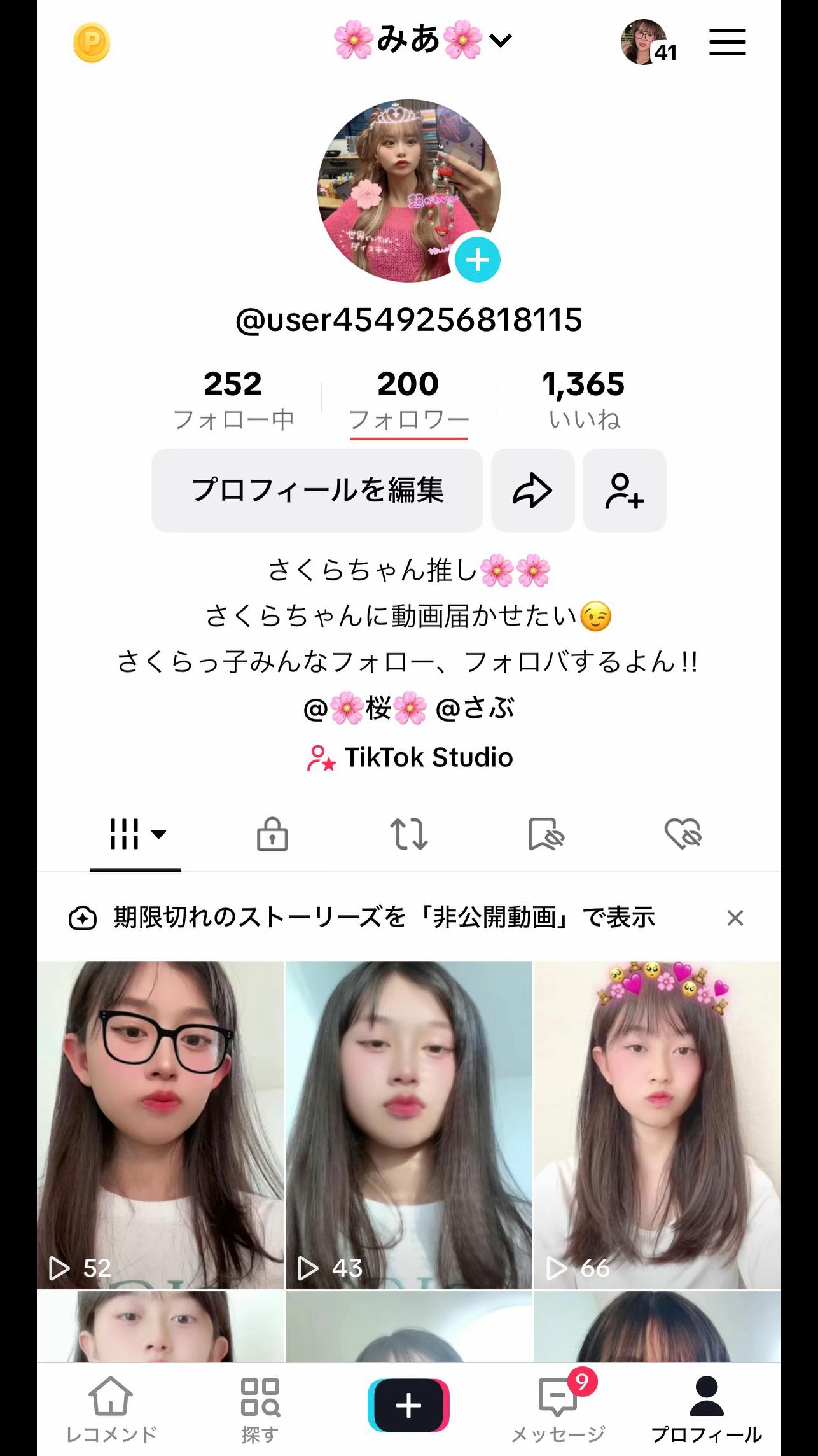Image resolution: width=818 pixels, height=1456 pixels.
Task: Open the coin rewards icon
Action: point(92,43)
